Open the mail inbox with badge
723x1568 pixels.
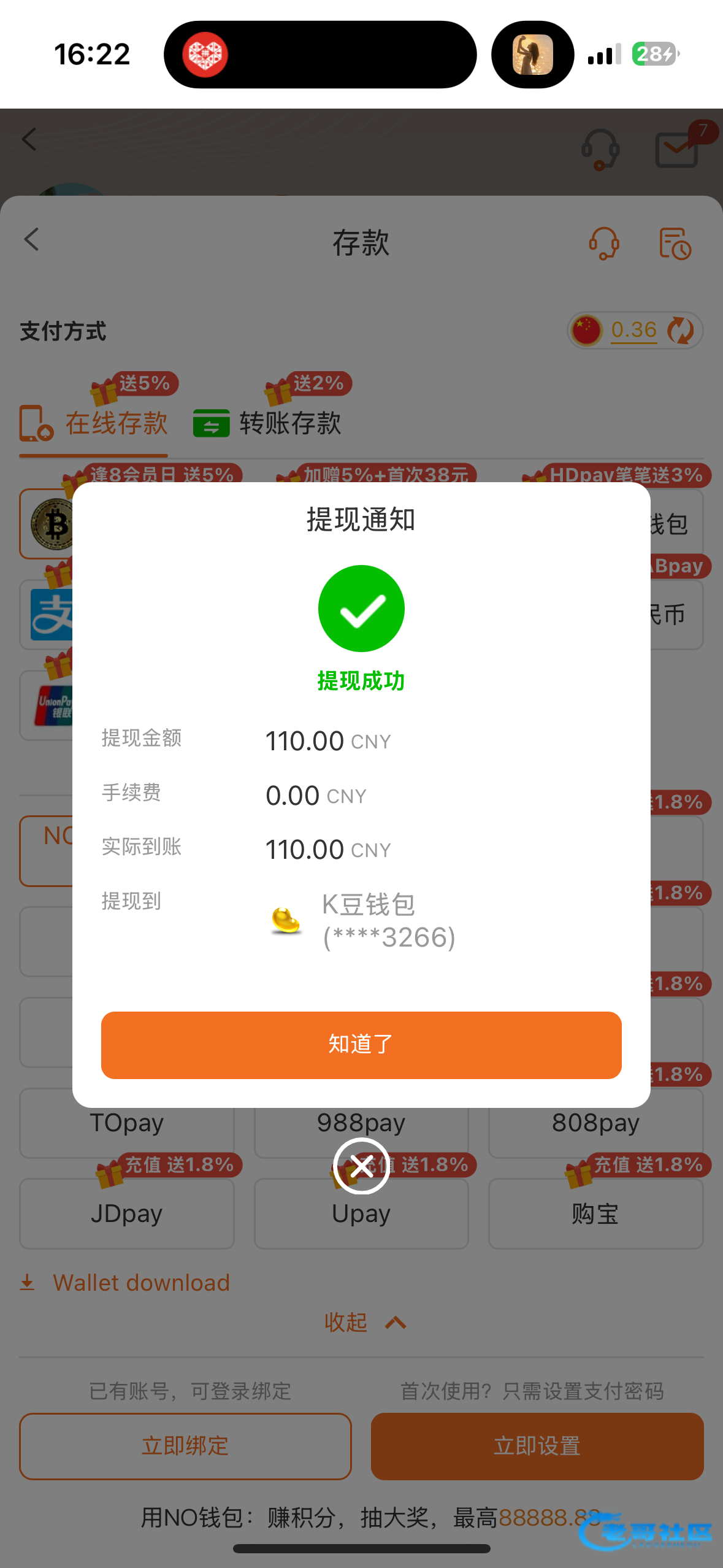[677, 148]
